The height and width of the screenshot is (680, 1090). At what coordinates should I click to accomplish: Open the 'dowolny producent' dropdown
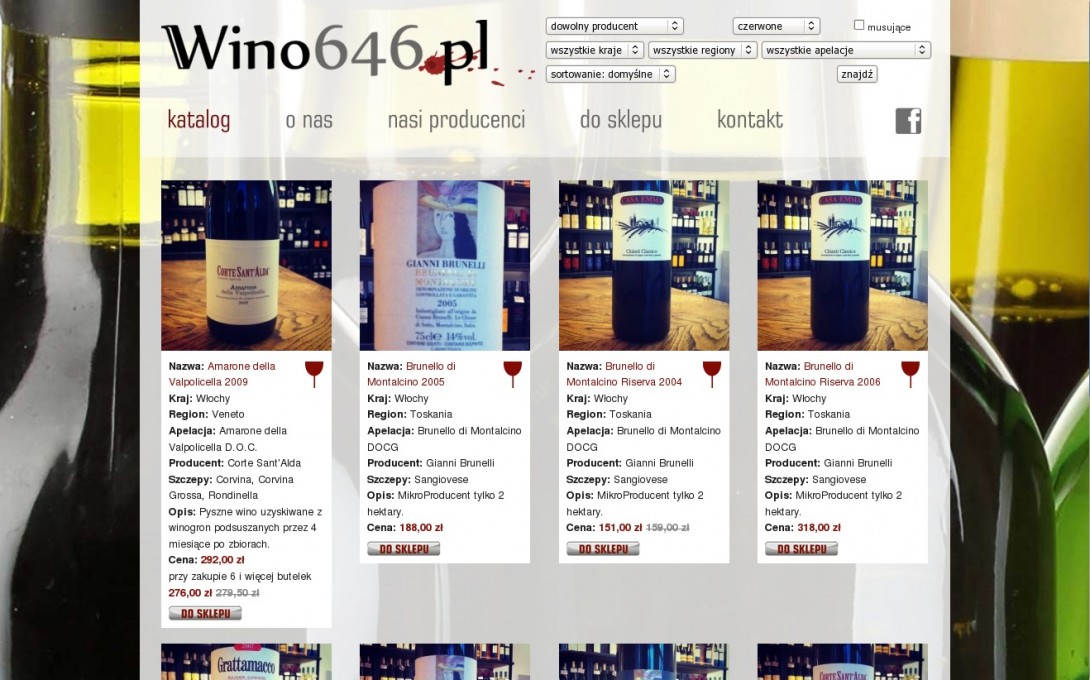pos(614,26)
